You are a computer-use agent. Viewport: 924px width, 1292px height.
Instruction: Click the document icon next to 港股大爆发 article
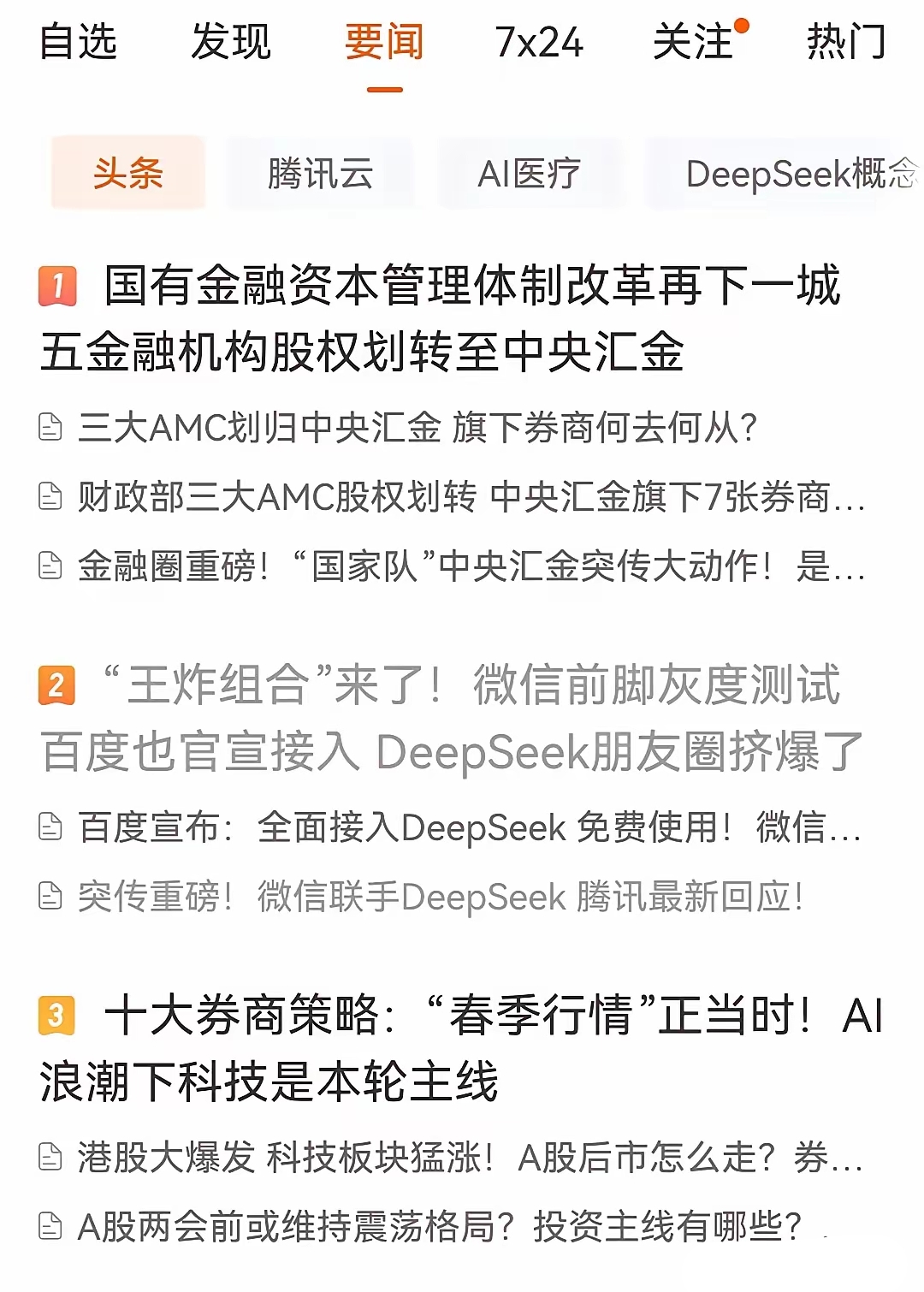click(51, 1157)
